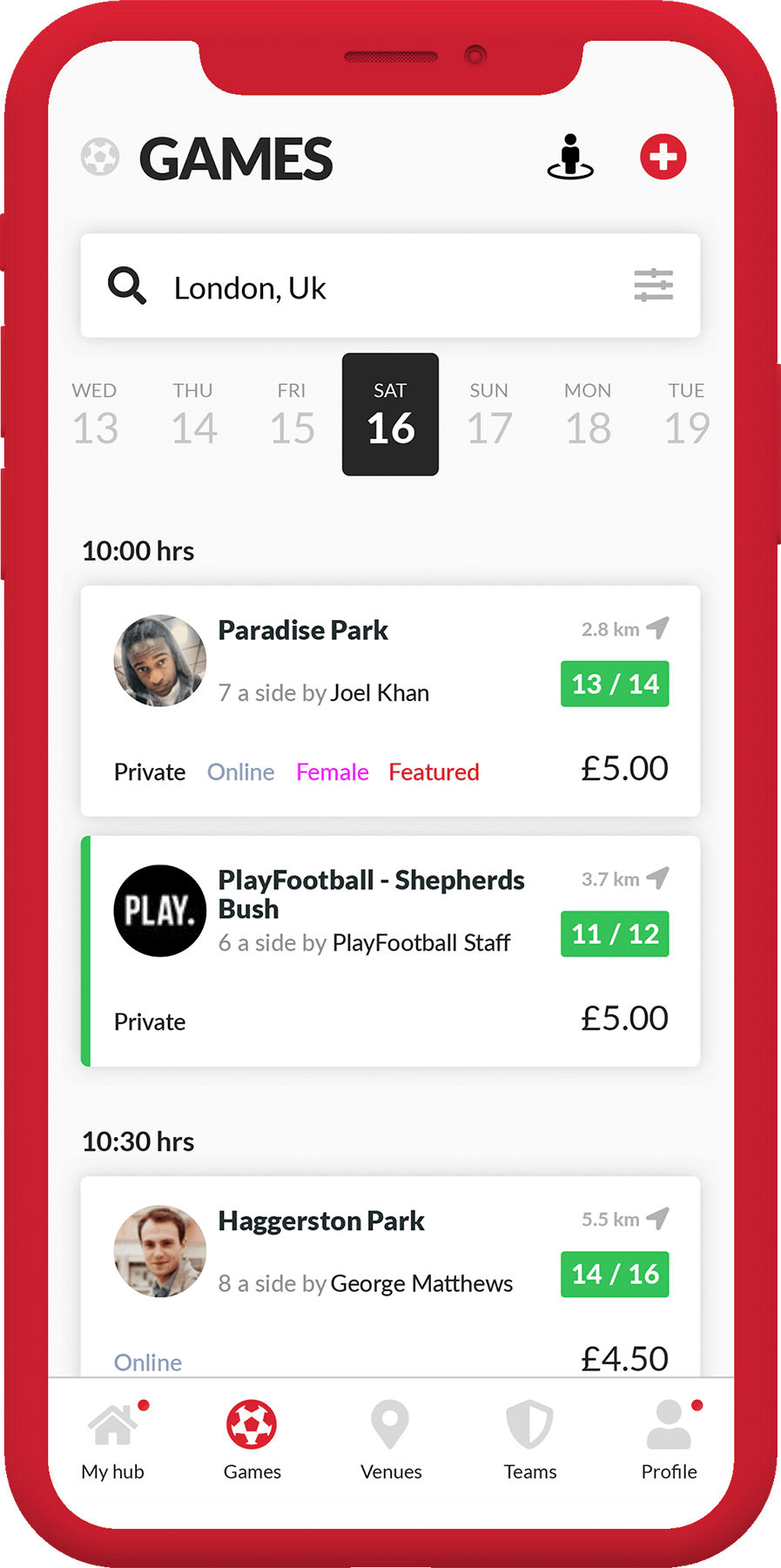
Task: Open the filter sliders in the search bar
Action: click(x=653, y=286)
